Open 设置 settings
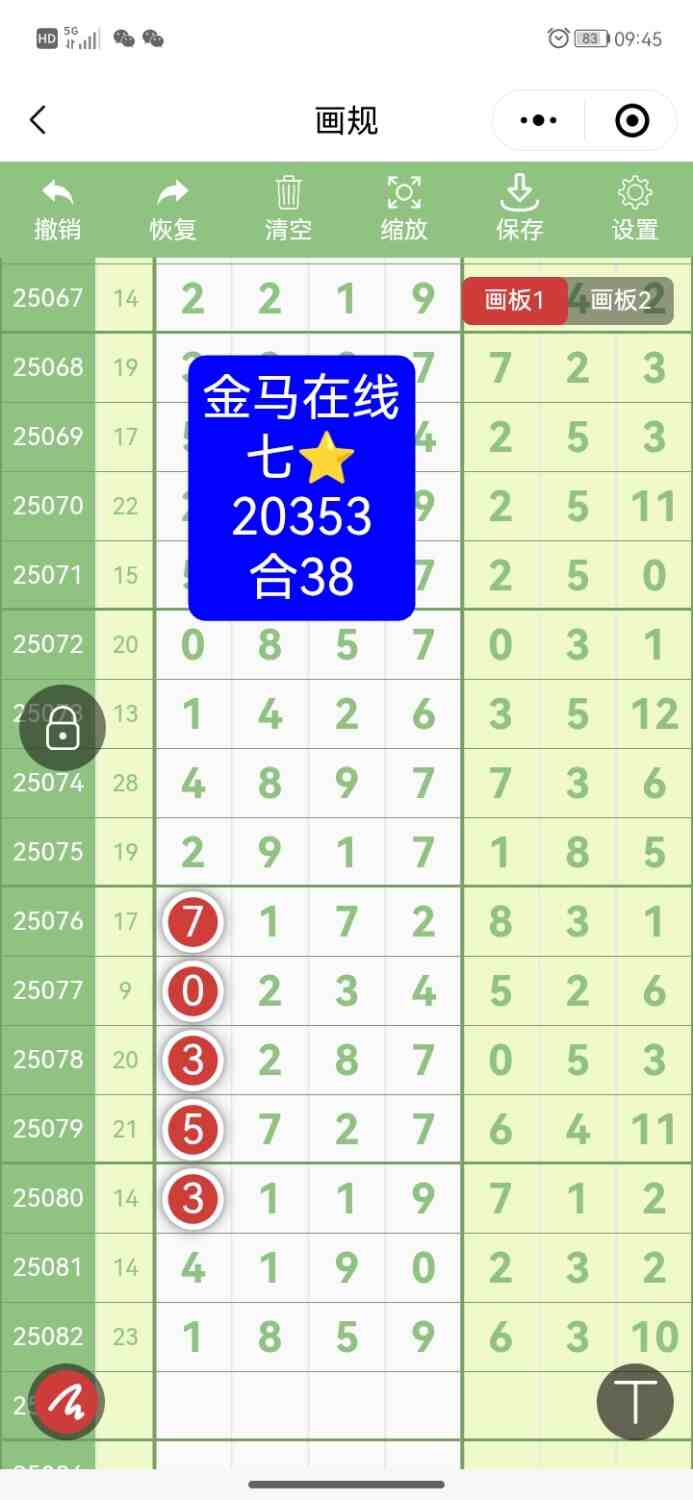This screenshot has height=1500, width=693. pyautogui.click(x=635, y=209)
